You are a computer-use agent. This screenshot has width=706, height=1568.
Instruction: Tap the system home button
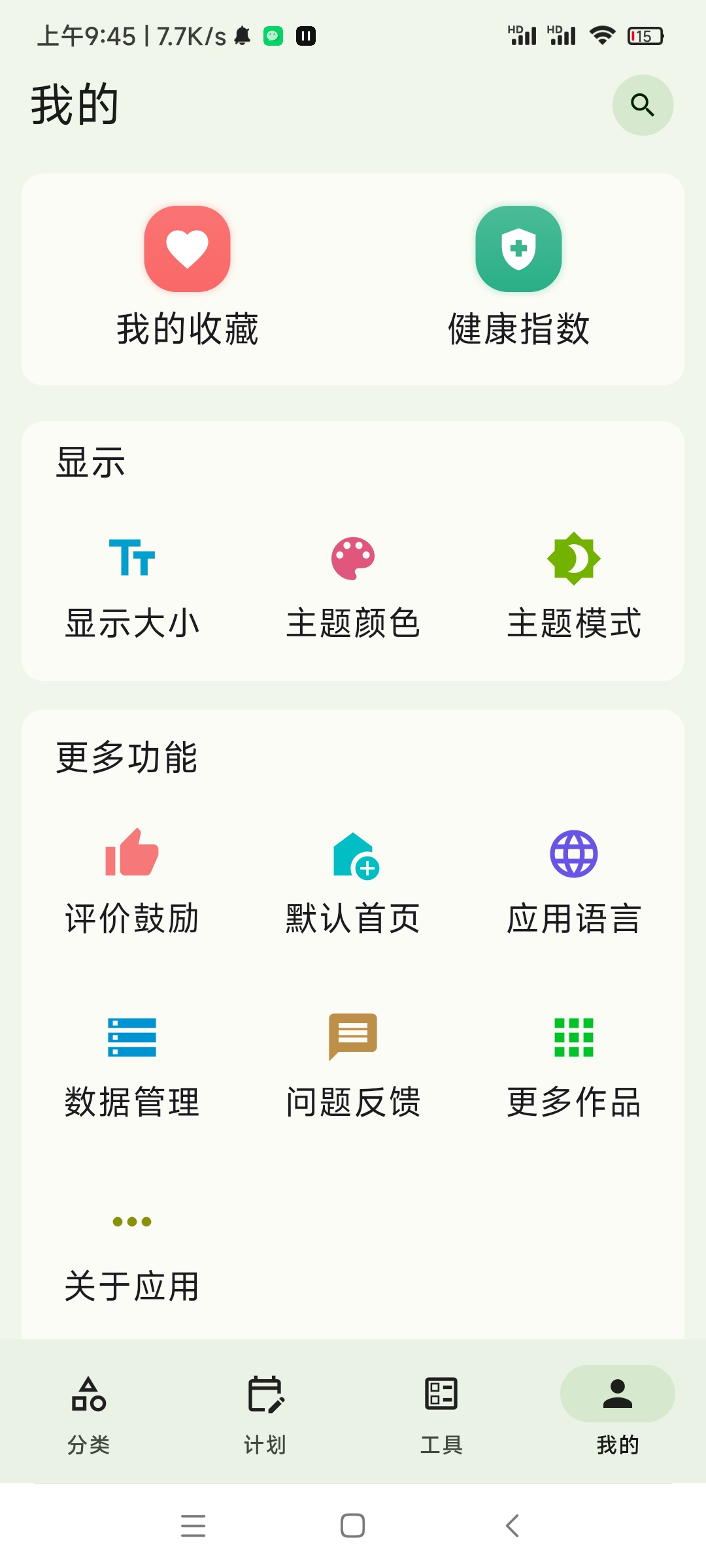353,1526
